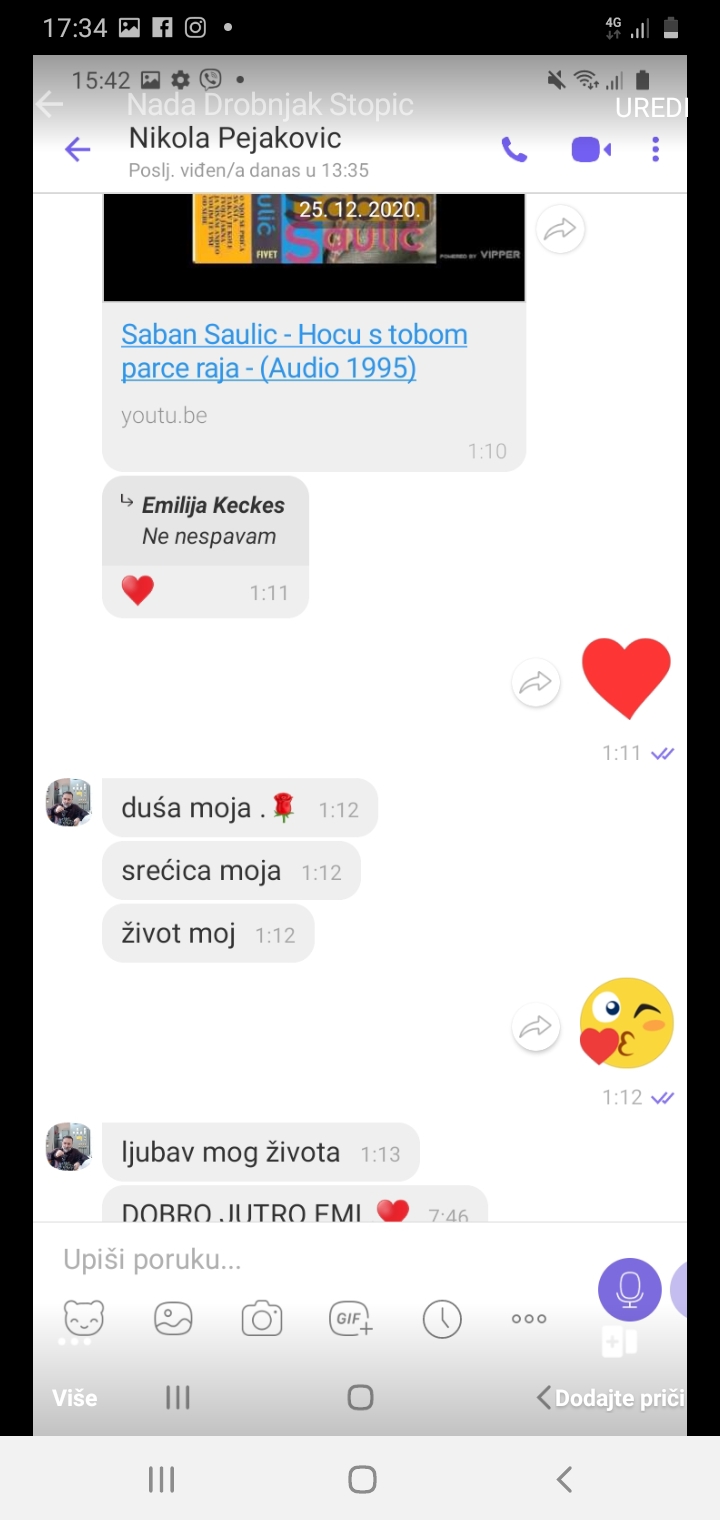720x1520 pixels.
Task: Open the system recent apps view
Action: (162, 1479)
